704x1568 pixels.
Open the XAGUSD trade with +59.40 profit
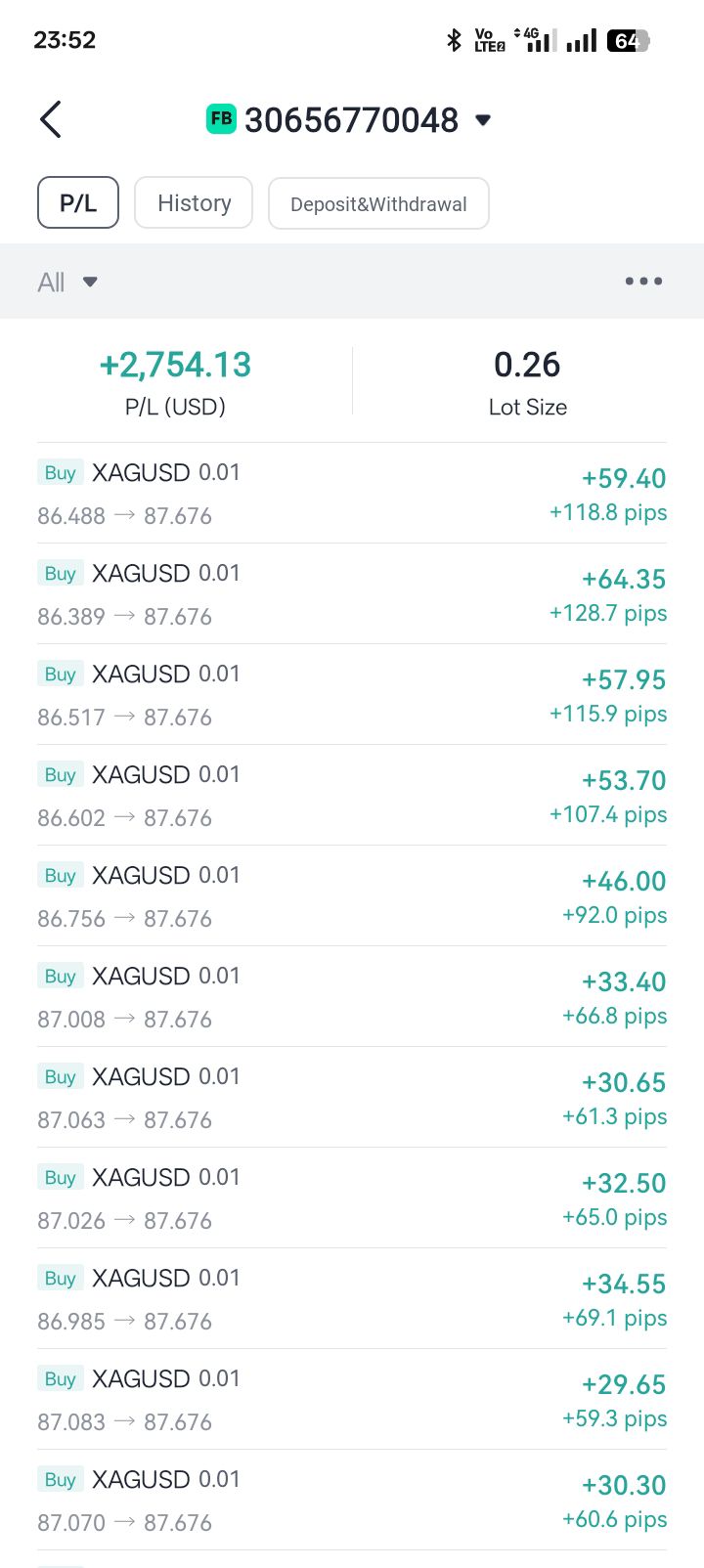click(x=352, y=494)
